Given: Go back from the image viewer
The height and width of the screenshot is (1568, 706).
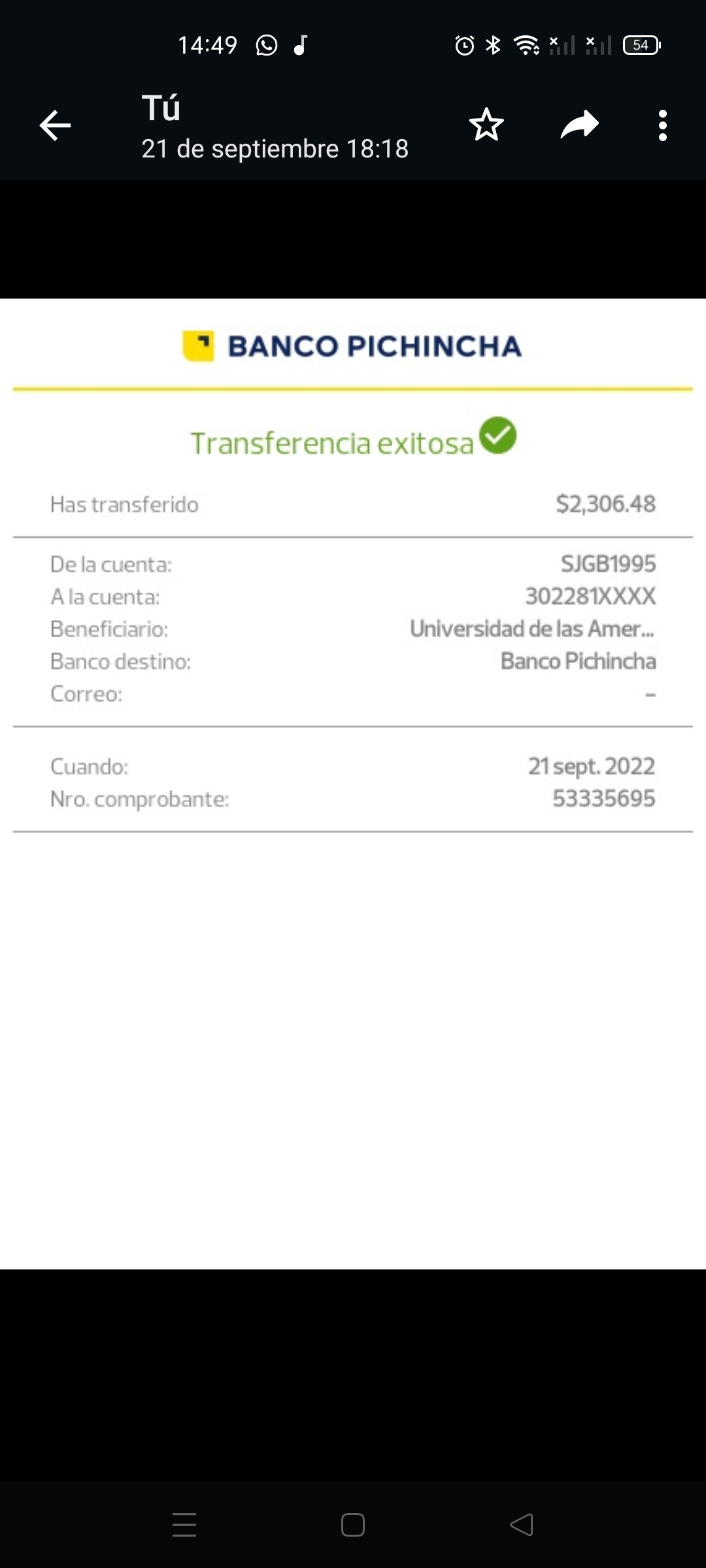Looking at the screenshot, I should [x=55, y=125].
